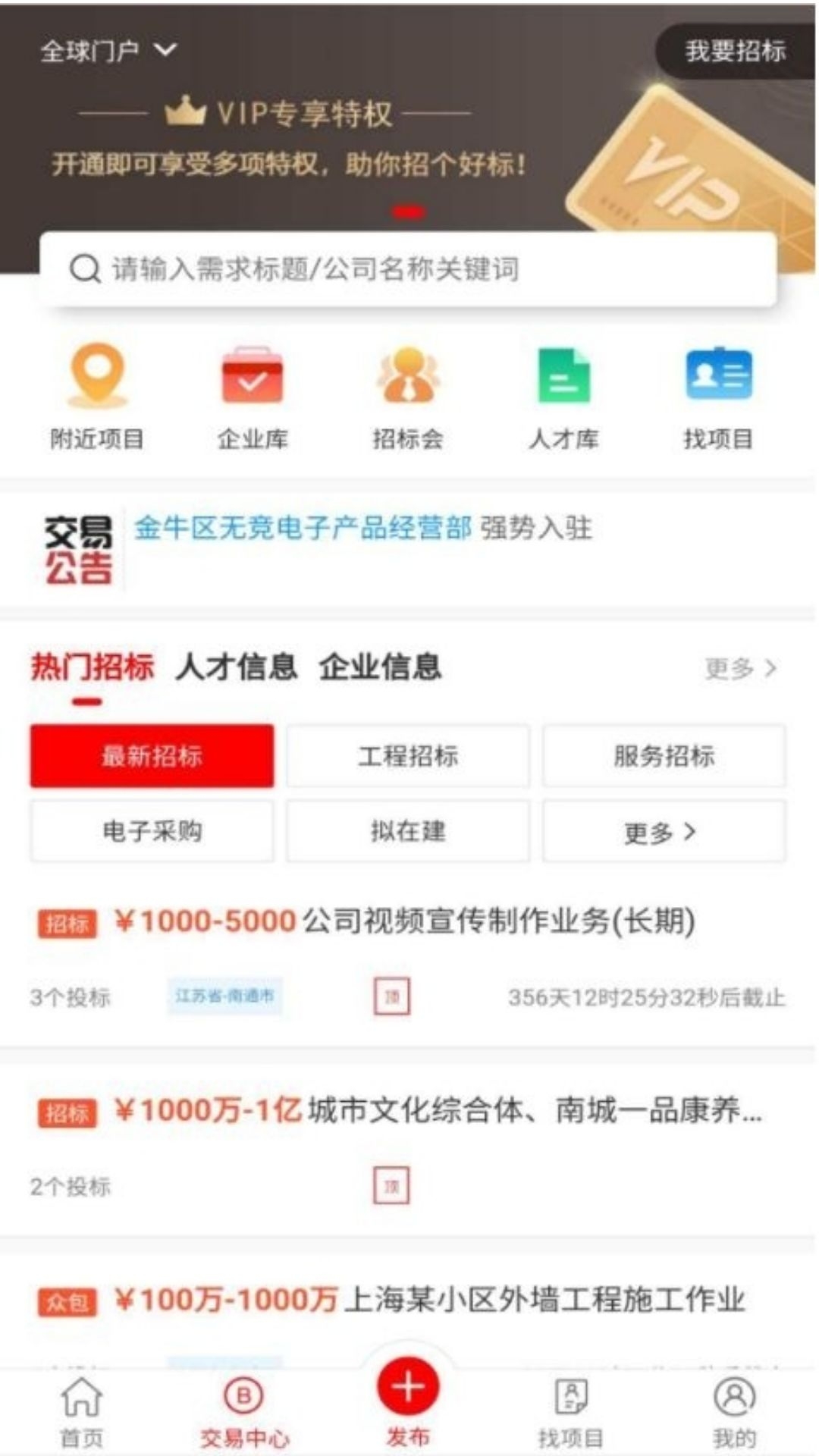The image size is (819, 1456).
Task: Tap 更多 link beside 企业信息
Action: (x=740, y=669)
